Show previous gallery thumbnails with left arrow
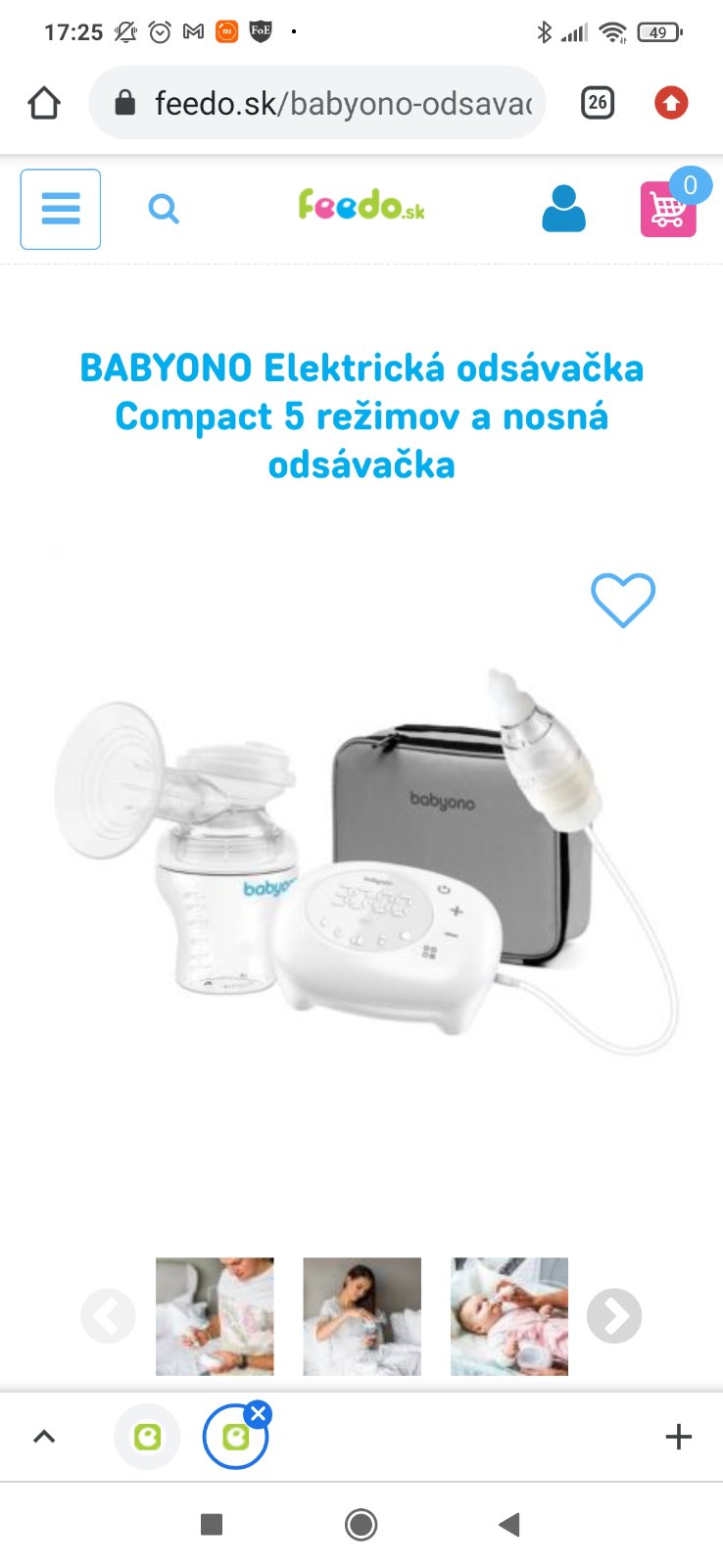Viewport: 723px width, 1568px height. [x=108, y=1316]
